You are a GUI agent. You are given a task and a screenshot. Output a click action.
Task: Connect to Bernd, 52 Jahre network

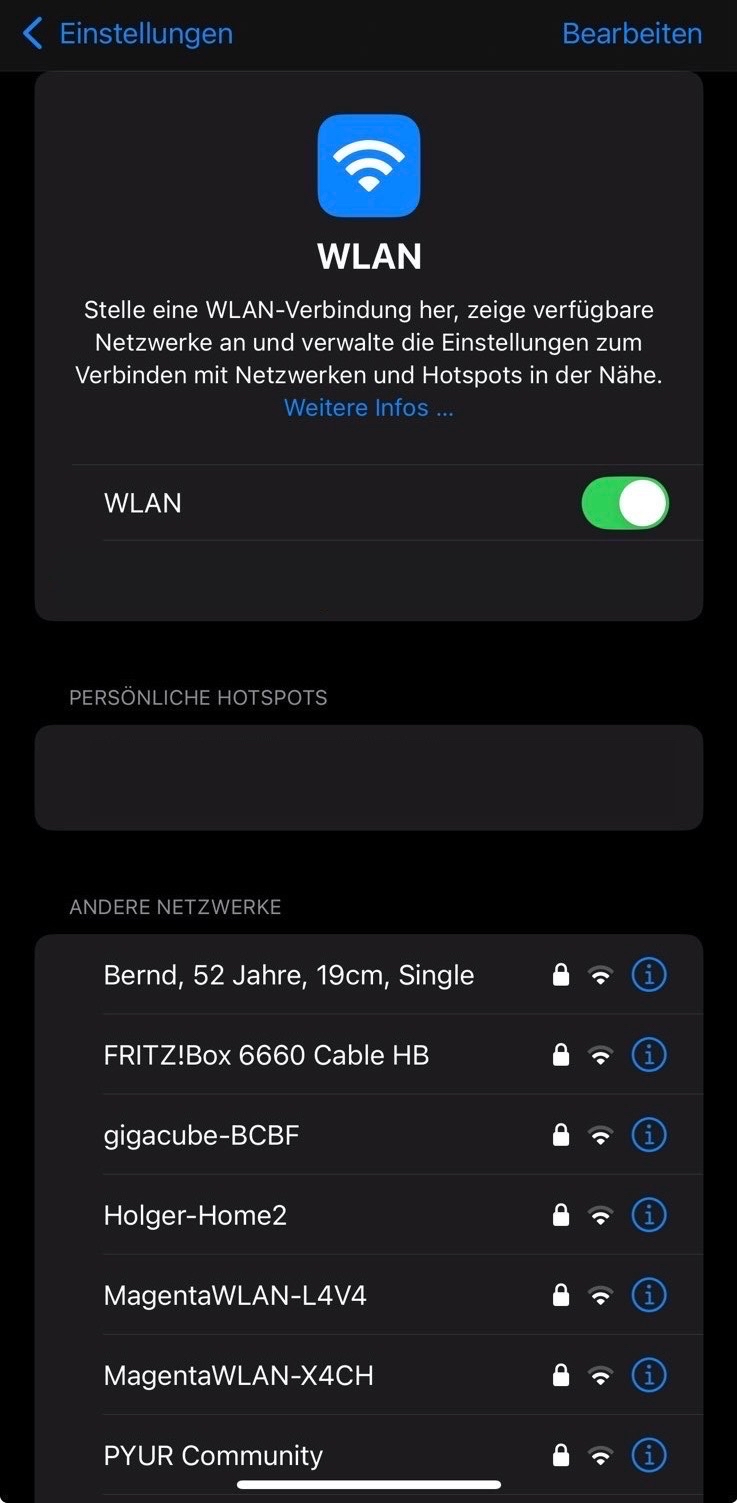pos(289,975)
